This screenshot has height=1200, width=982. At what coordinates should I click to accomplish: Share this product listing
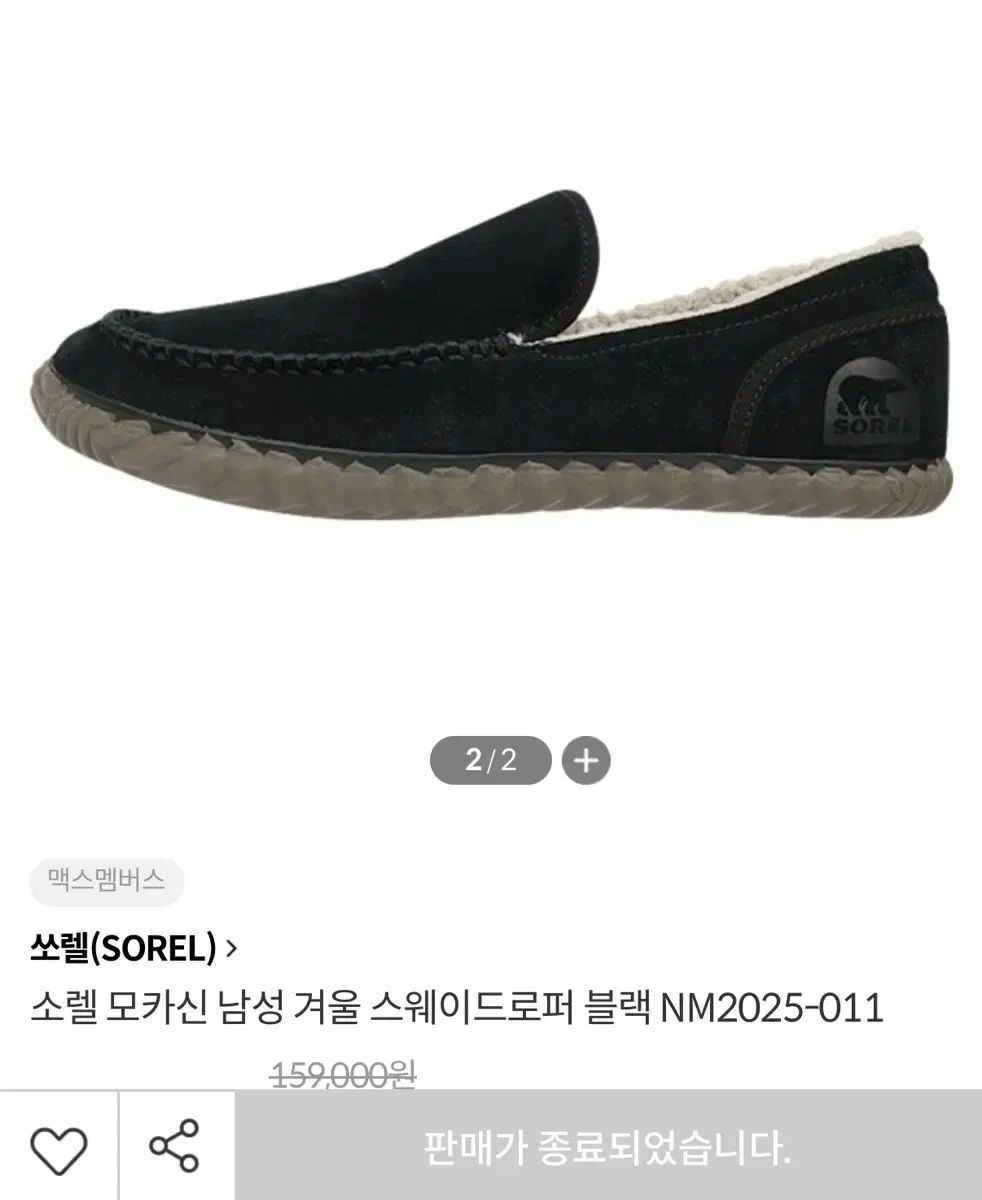(x=175, y=1147)
